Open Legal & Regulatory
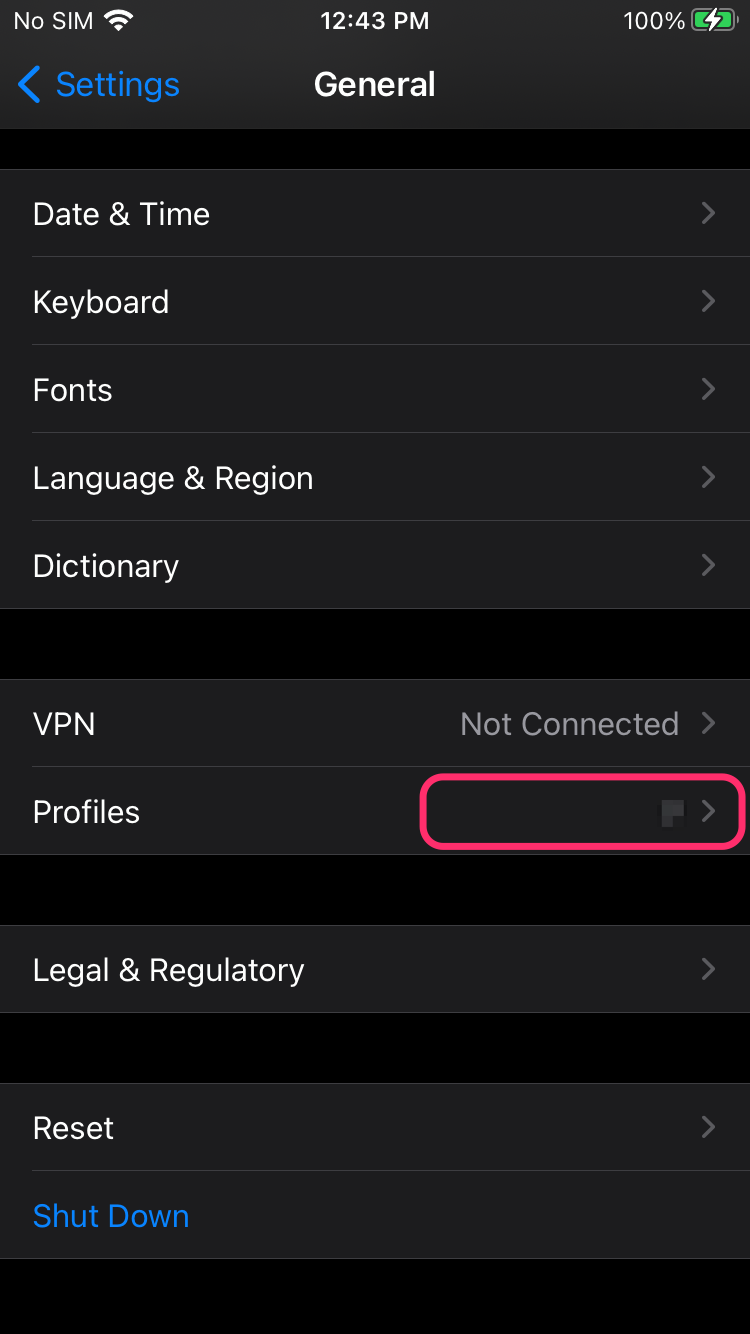Screen dimensions: 750x1334 [x=375, y=970]
